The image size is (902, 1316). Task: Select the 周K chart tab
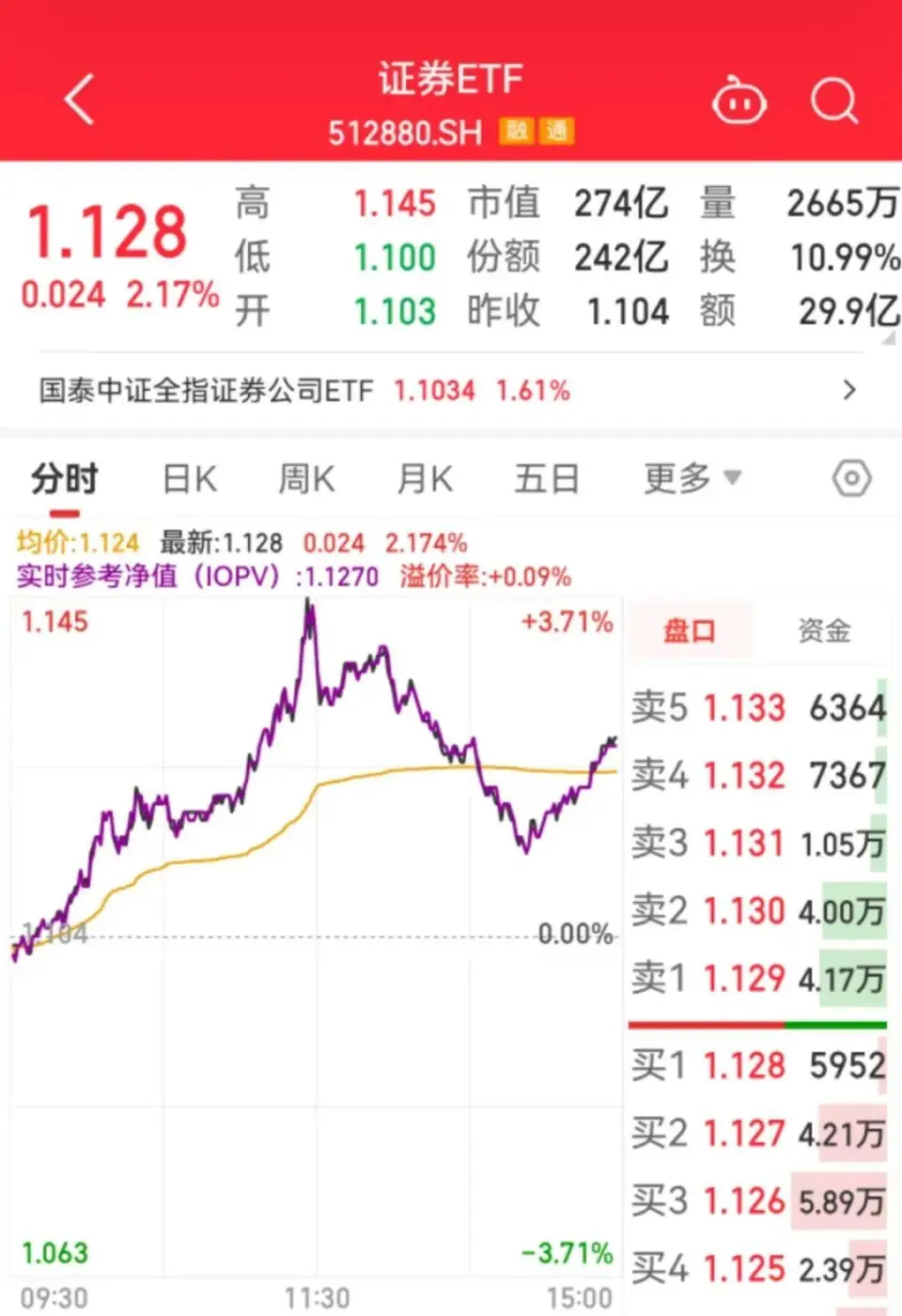(306, 479)
